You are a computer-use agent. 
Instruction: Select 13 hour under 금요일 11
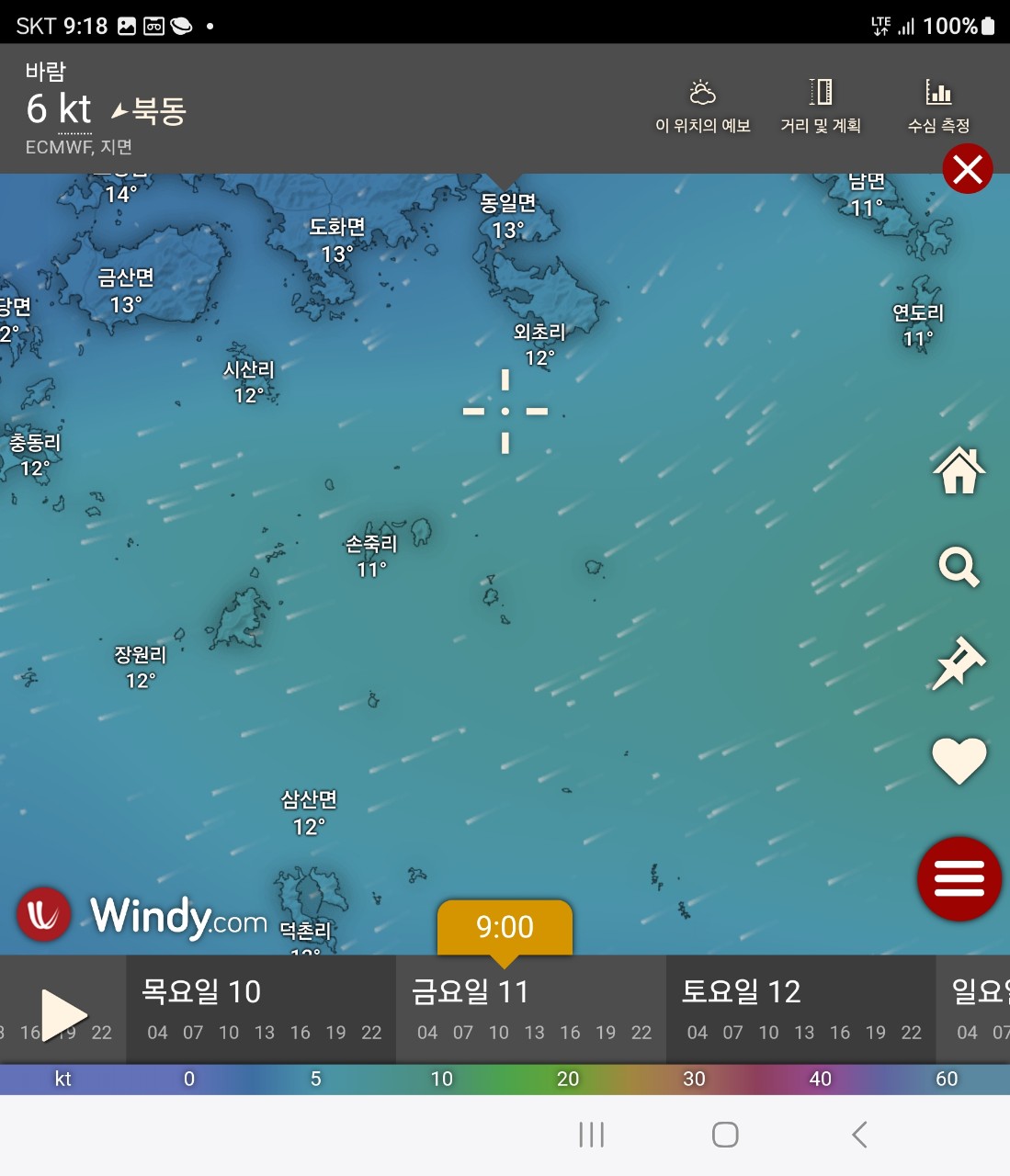(x=534, y=1033)
